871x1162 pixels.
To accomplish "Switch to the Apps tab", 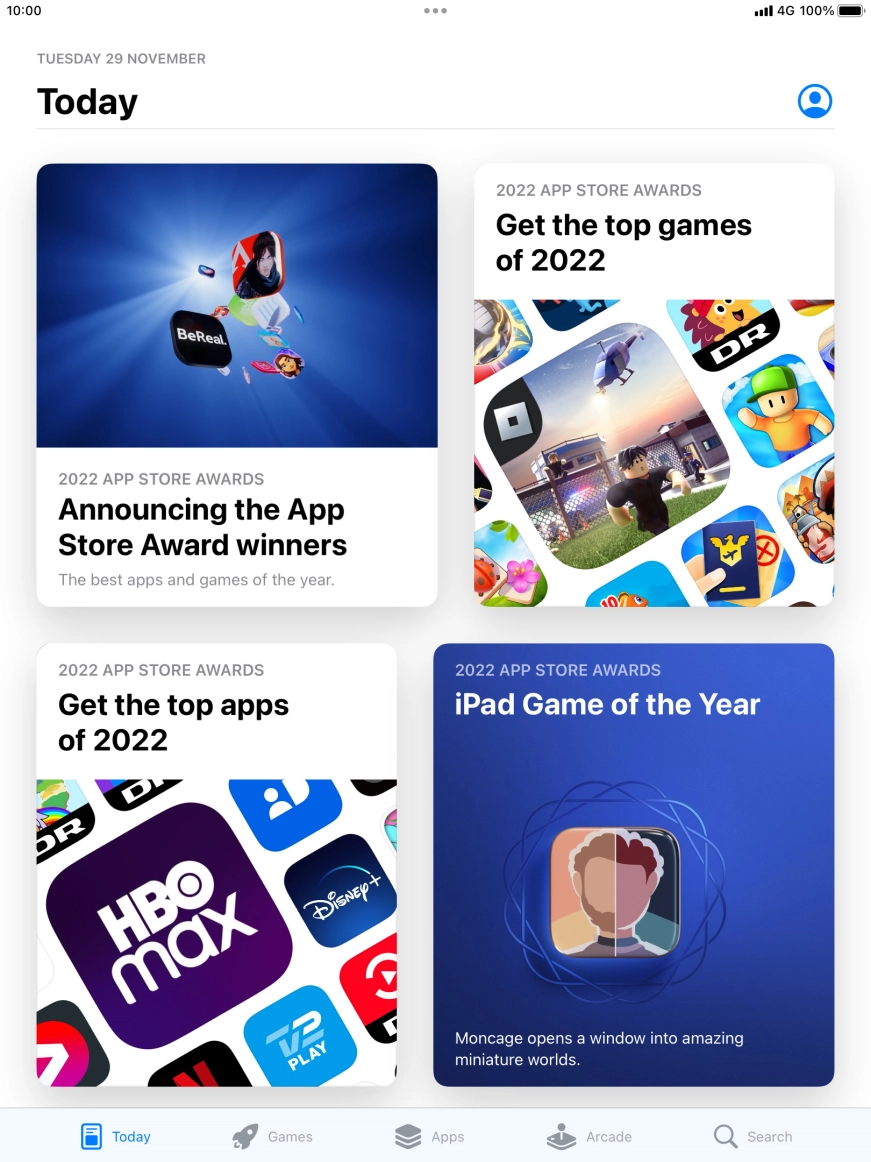I will 430,1136.
